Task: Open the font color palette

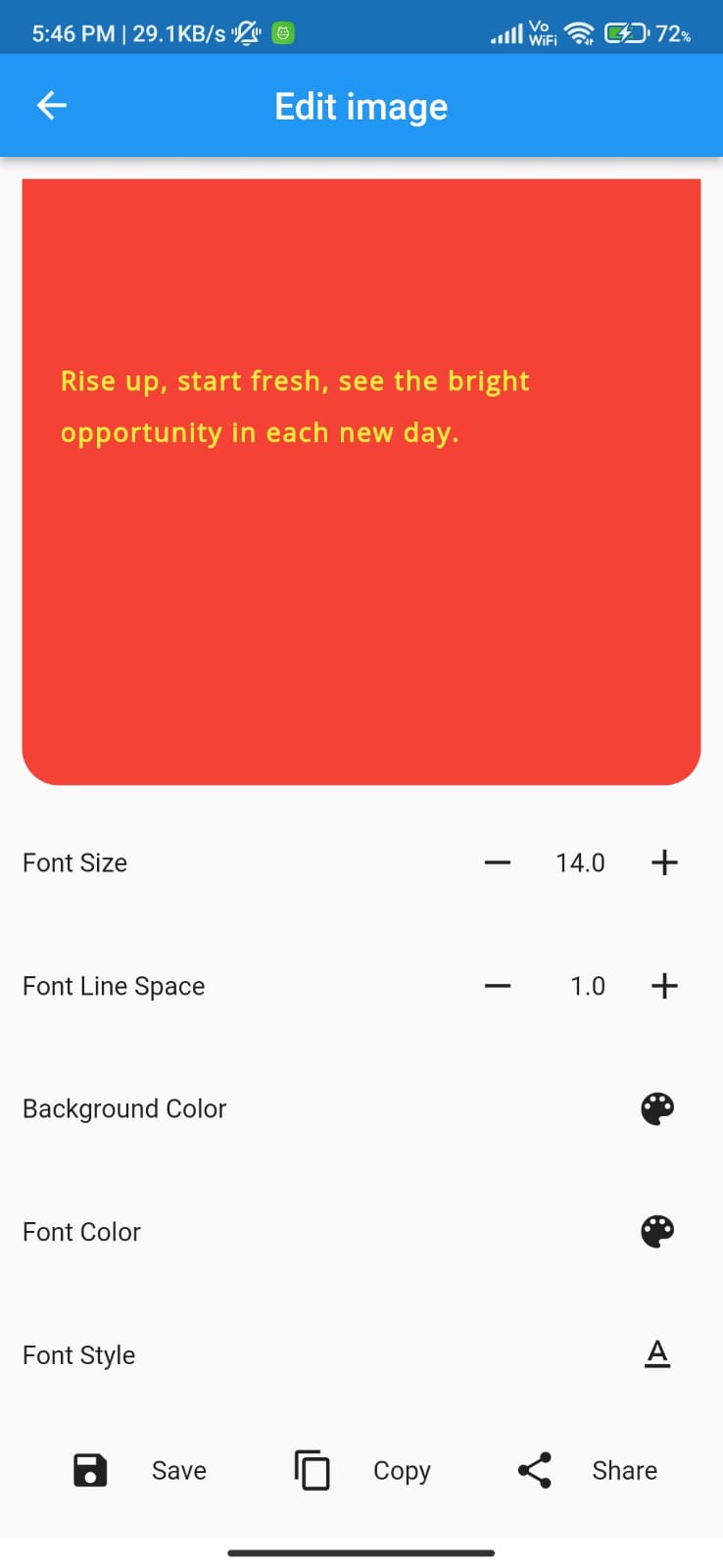Action: [x=657, y=1232]
